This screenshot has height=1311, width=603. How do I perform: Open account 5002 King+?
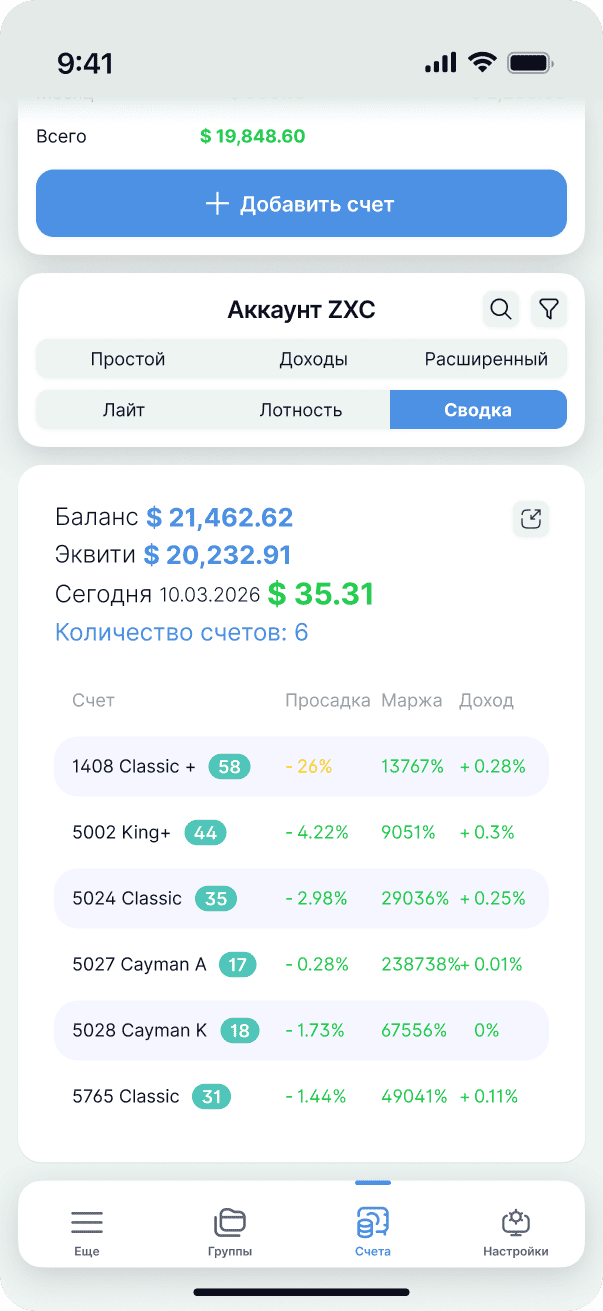pos(301,833)
